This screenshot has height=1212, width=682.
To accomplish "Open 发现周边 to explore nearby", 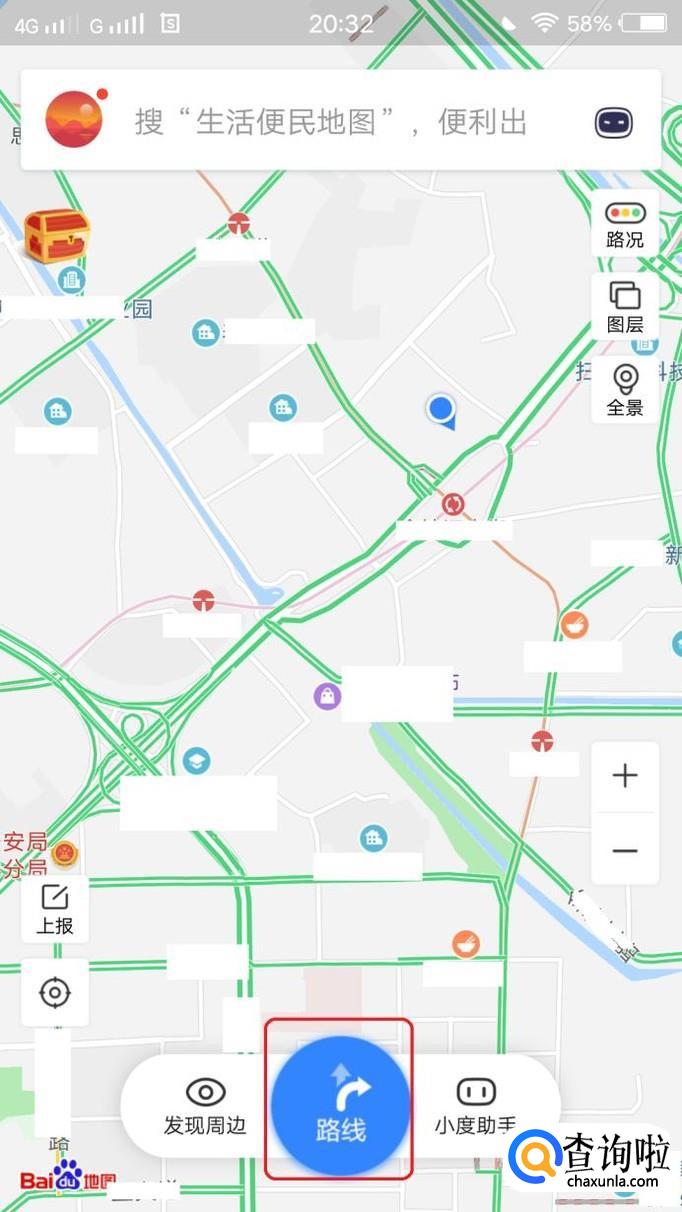I will [x=205, y=1106].
